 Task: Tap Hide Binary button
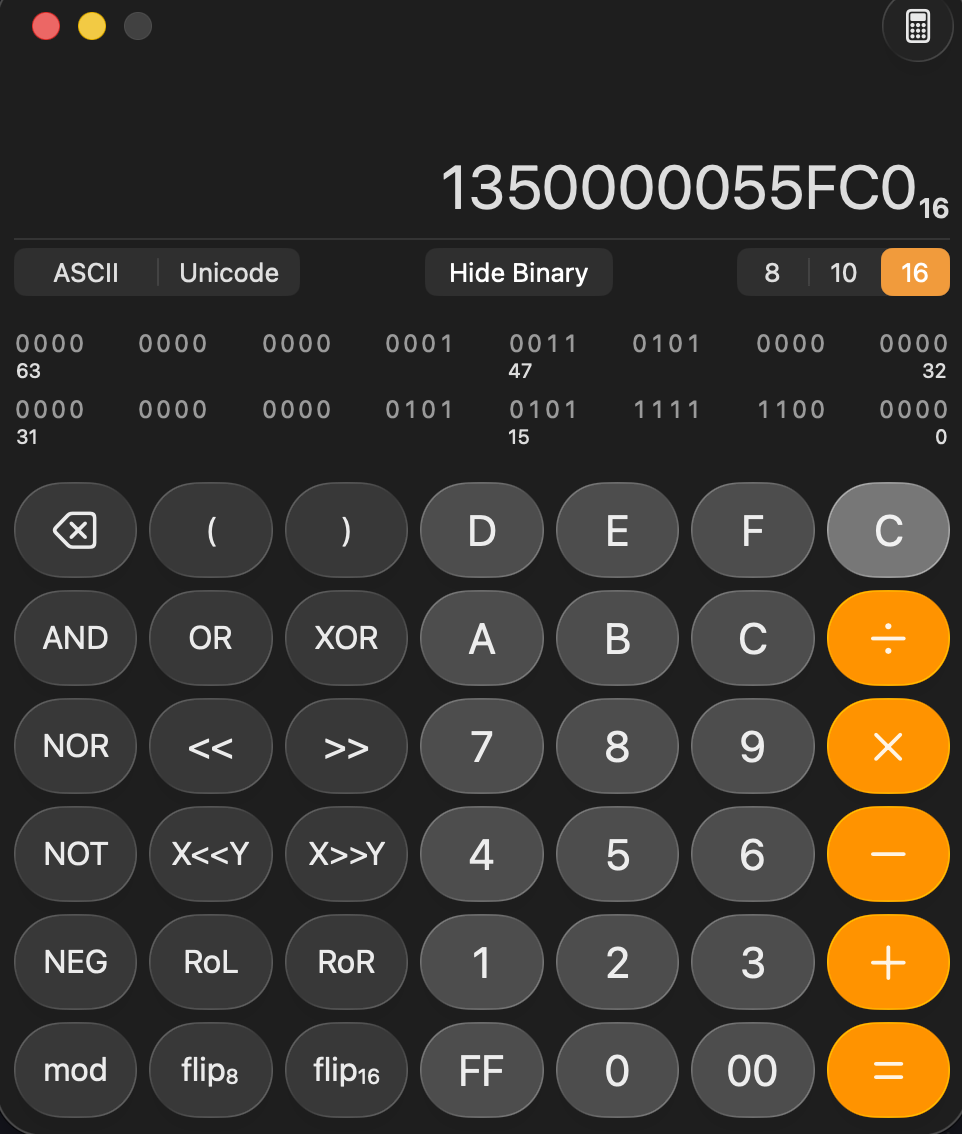518,273
